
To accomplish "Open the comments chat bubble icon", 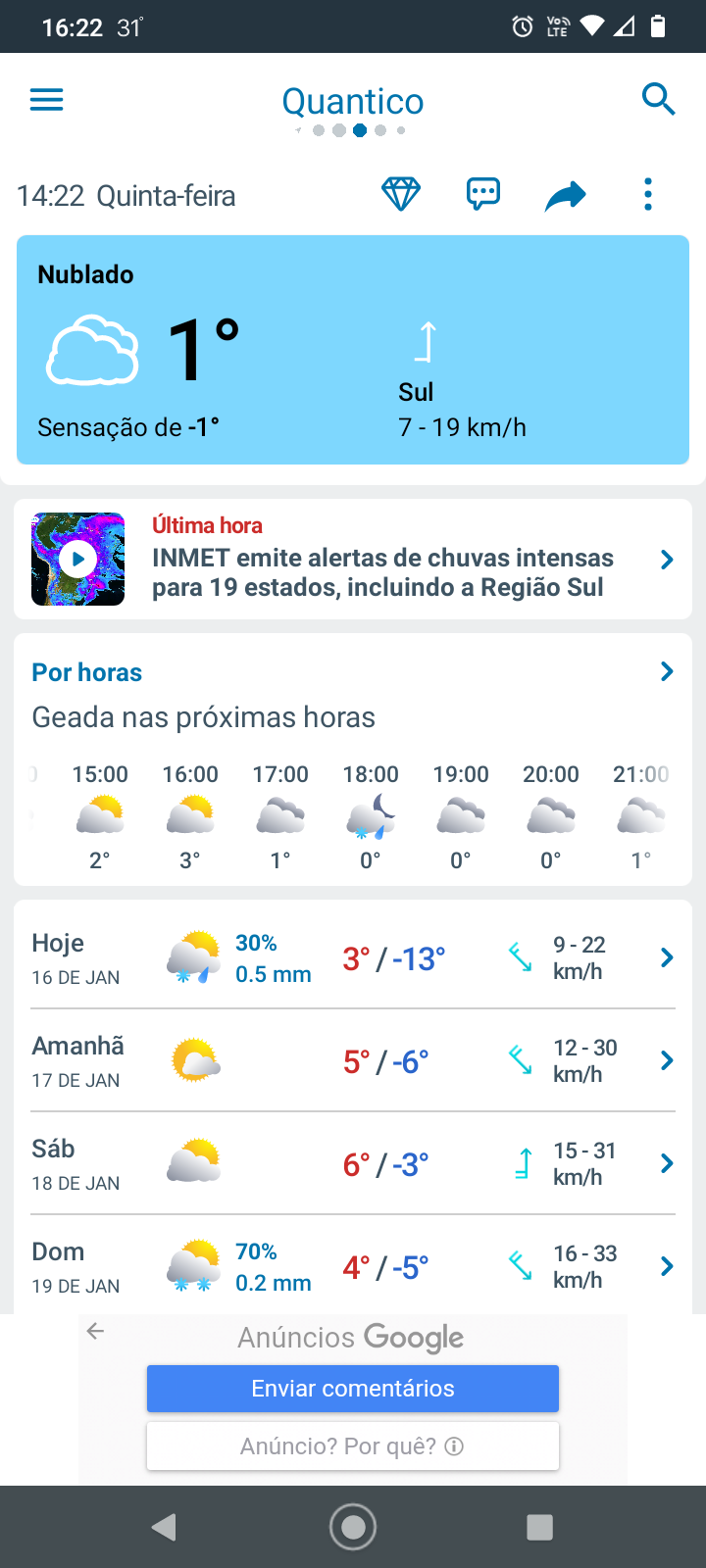I will tap(483, 194).
